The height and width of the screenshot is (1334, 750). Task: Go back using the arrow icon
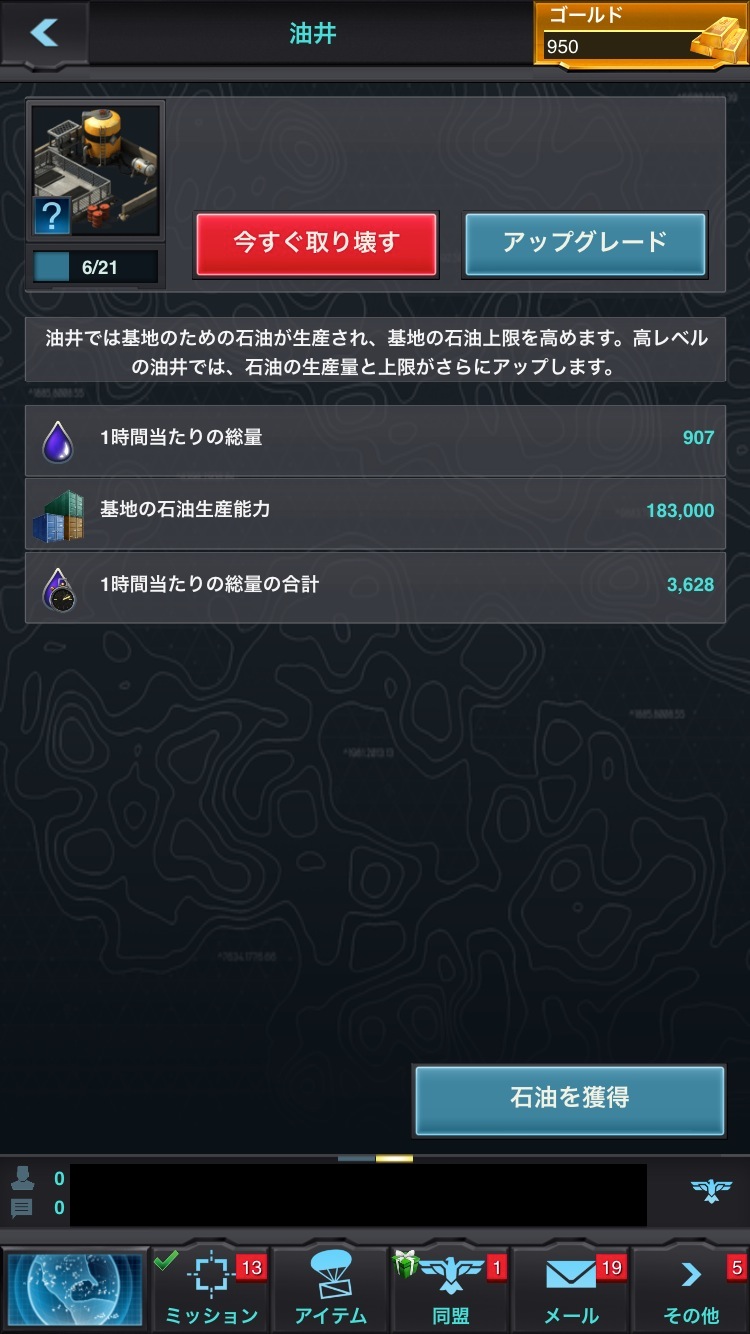(x=43, y=33)
